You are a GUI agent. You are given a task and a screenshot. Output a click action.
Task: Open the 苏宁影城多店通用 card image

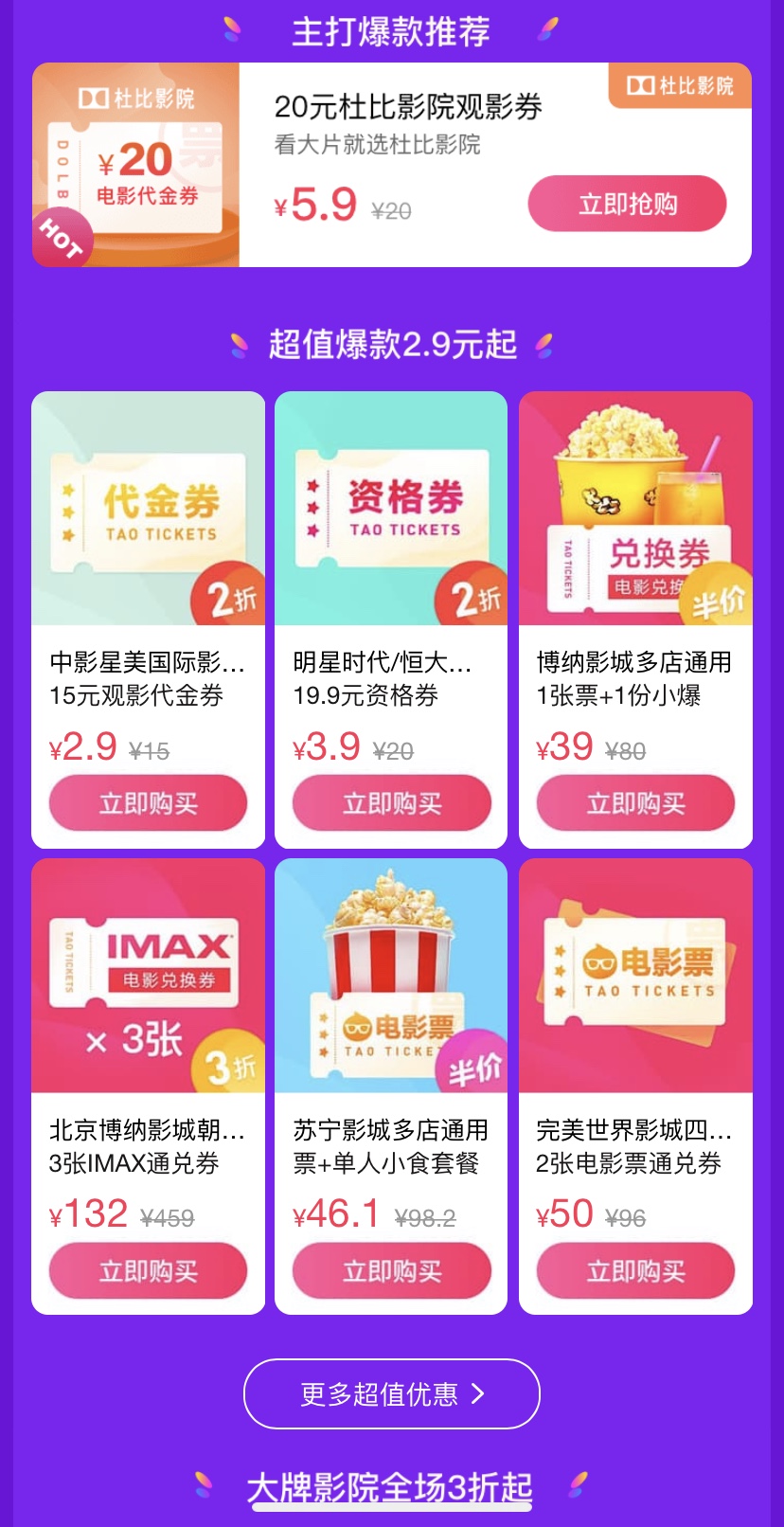coord(391,976)
